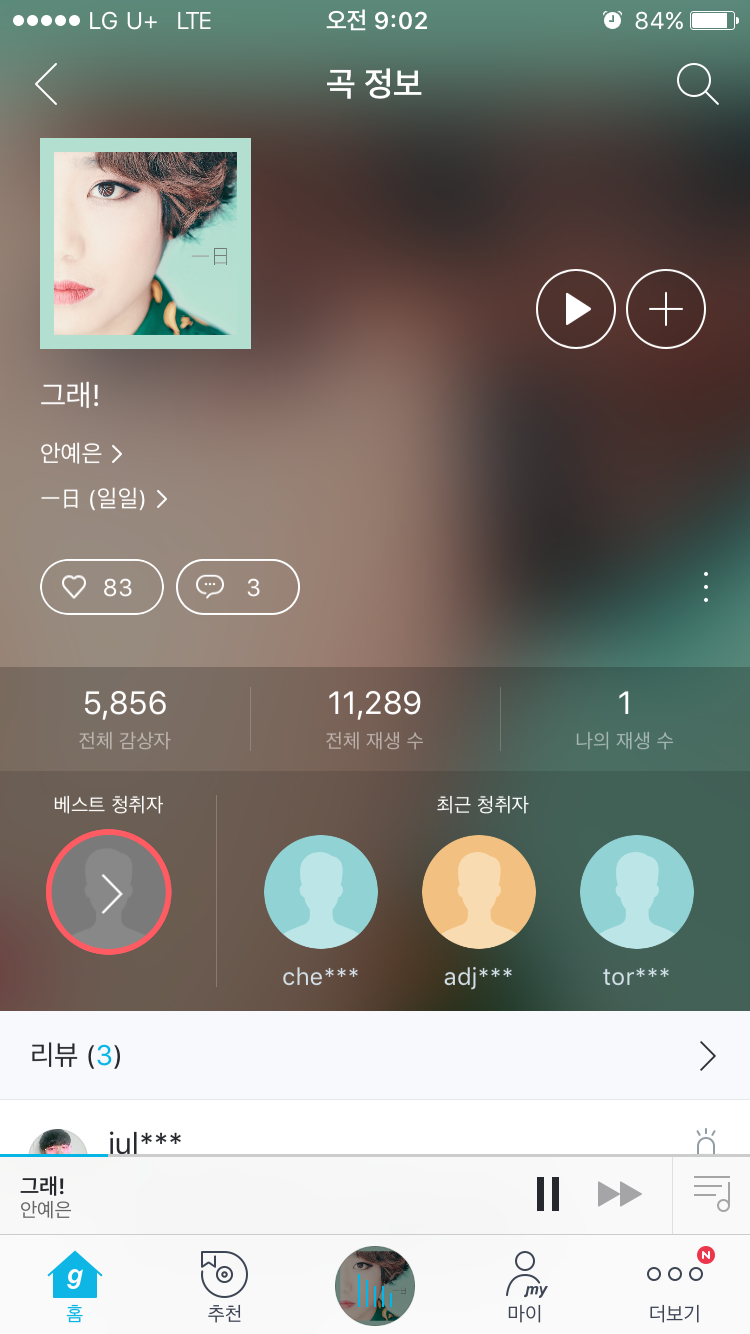Screen dimensions: 750x1334
Task: Play the song 그래! with the circle play button
Action: (x=576, y=309)
